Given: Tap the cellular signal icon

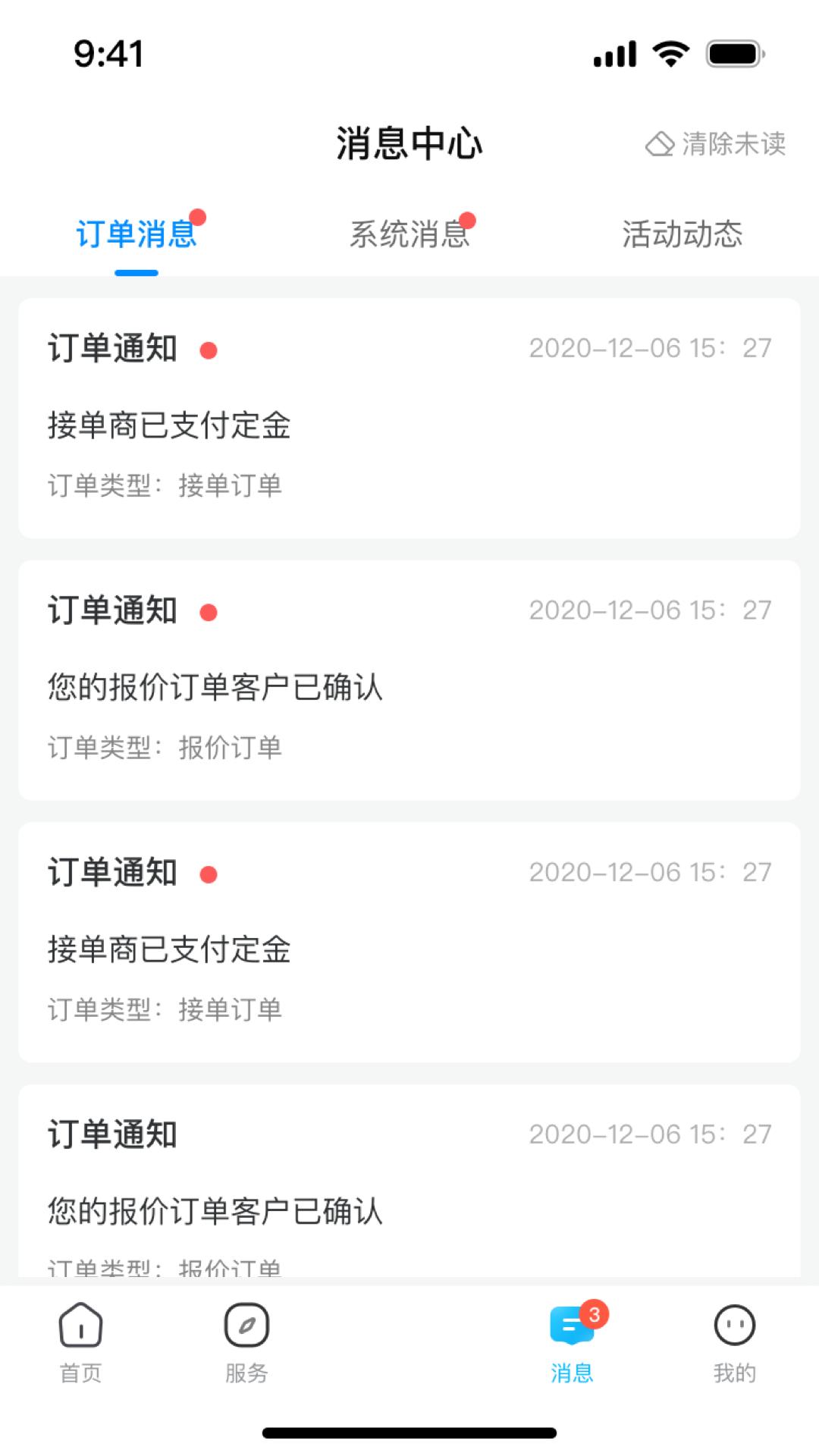Looking at the screenshot, I should (x=614, y=53).
